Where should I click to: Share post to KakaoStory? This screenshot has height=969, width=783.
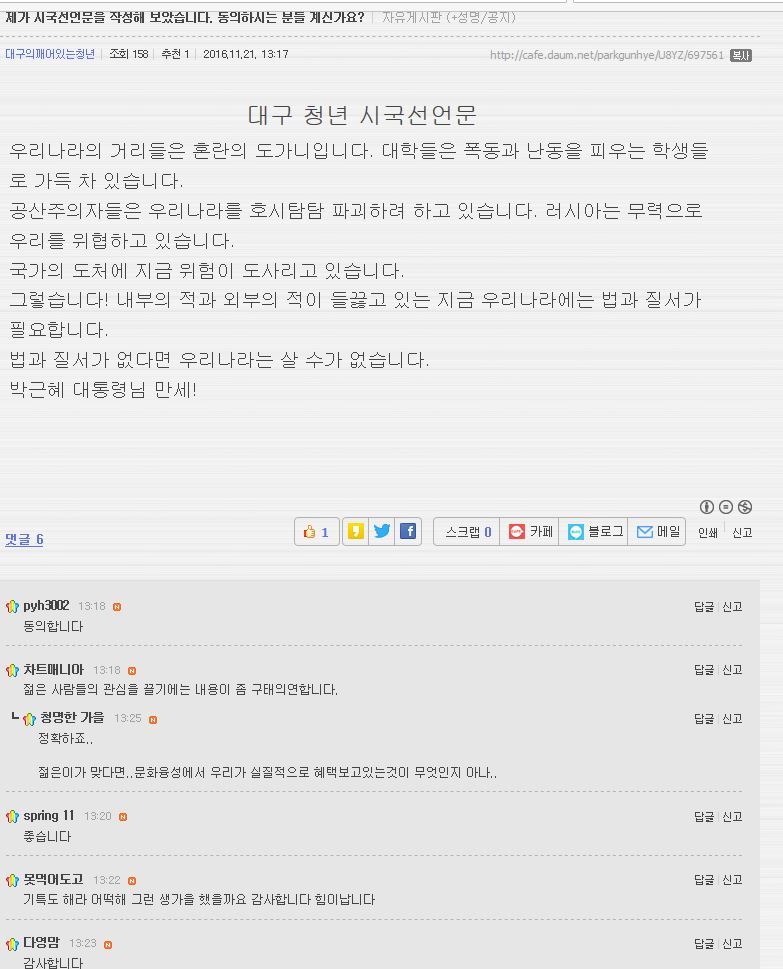coord(355,532)
